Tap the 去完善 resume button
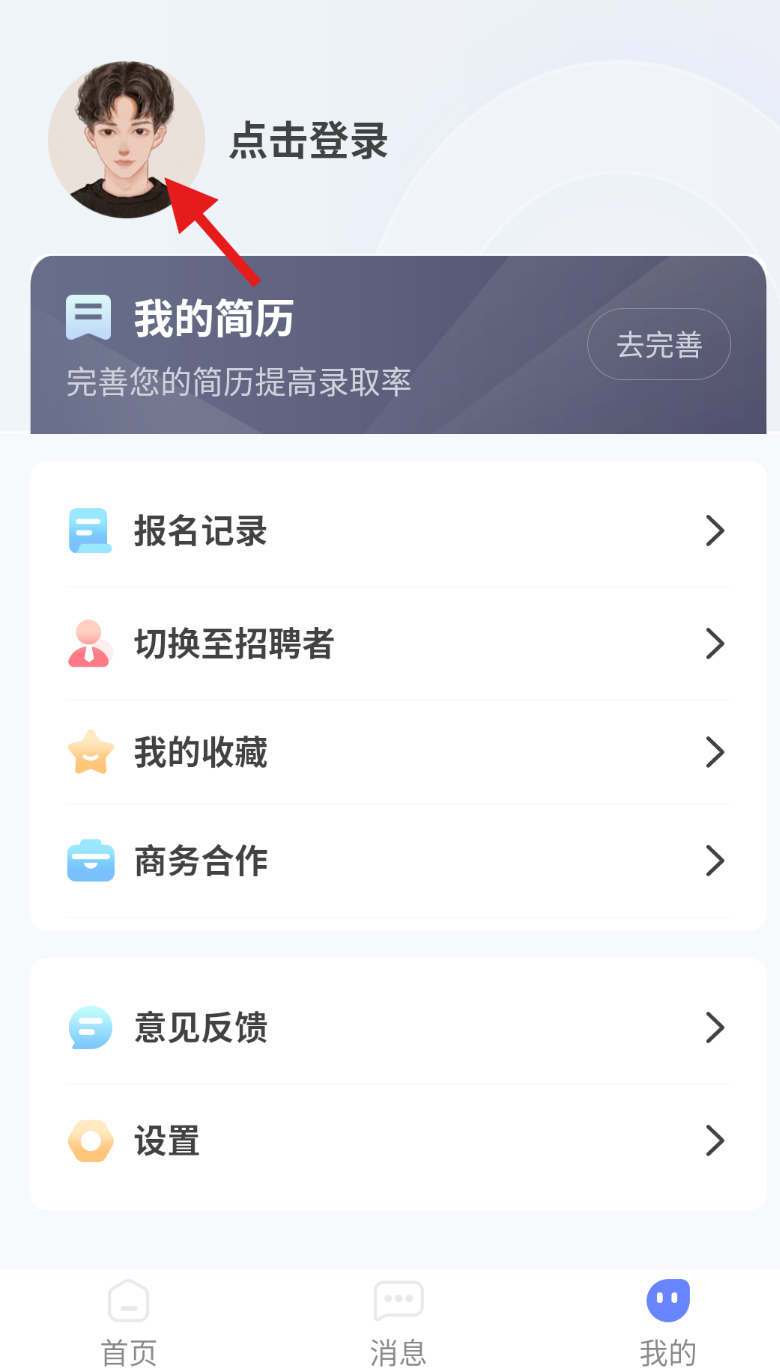 tap(658, 345)
